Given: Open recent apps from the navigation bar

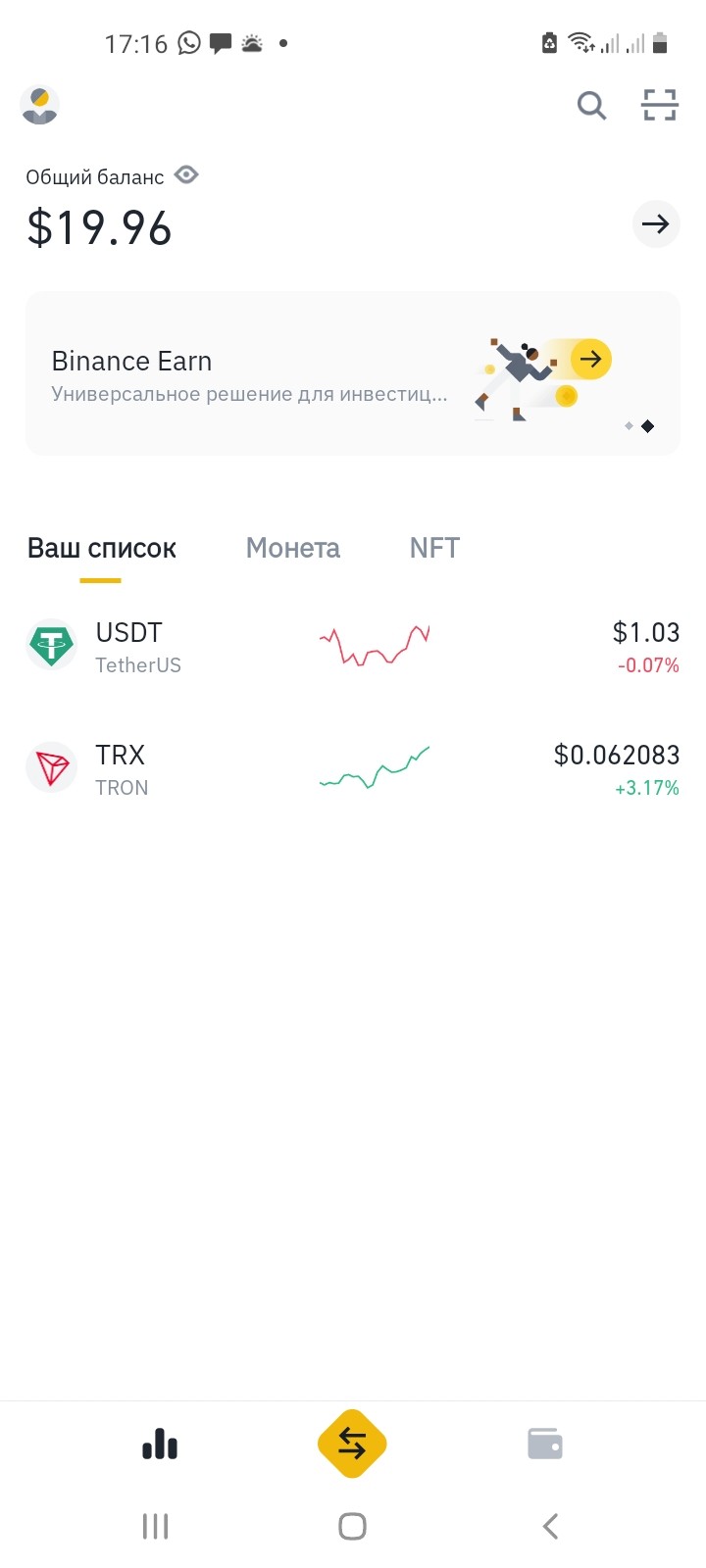Looking at the screenshot, I should [x=155, y=1526].
